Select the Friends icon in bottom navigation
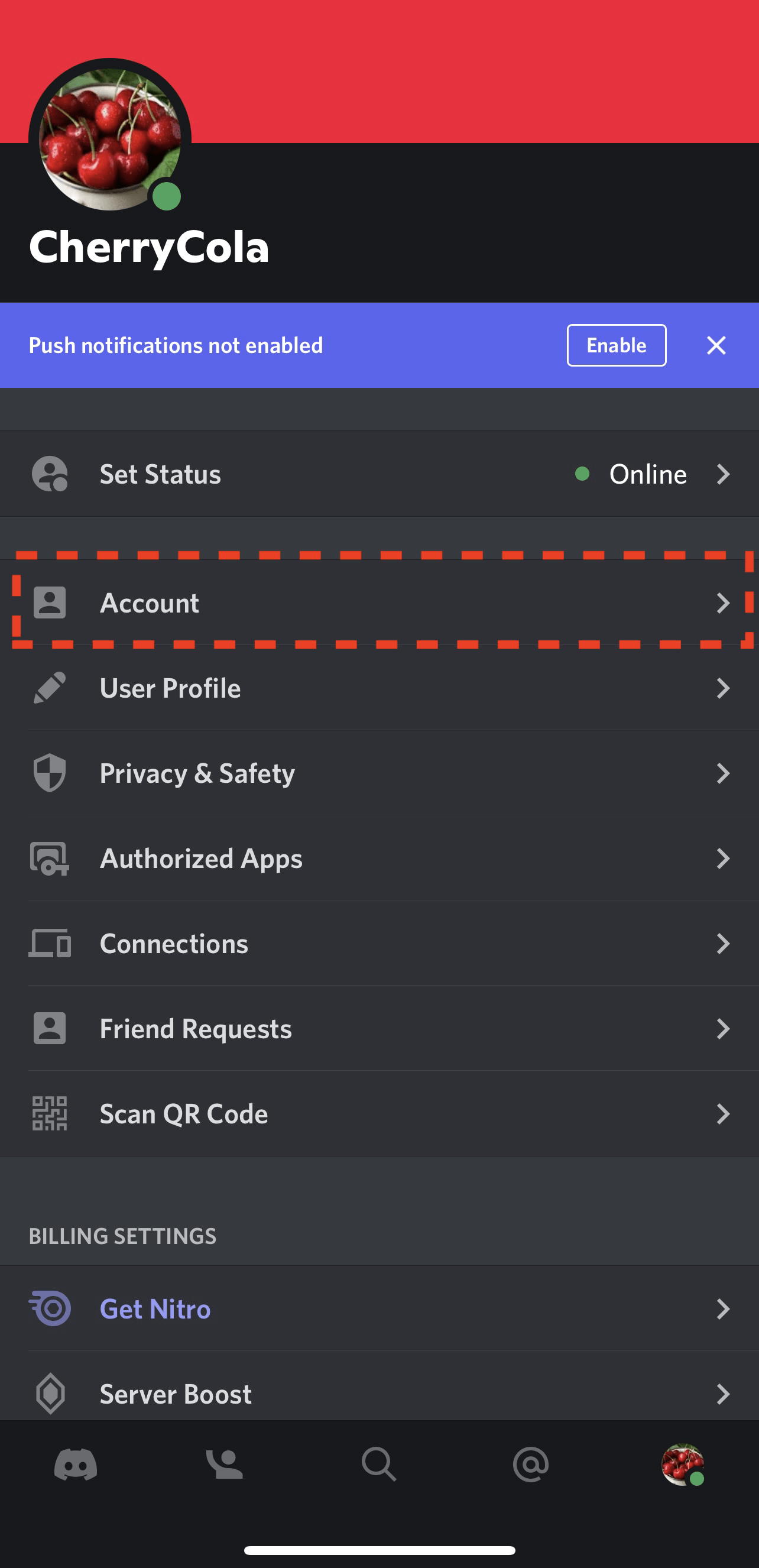The width and height of the screenshot is (759, 1568). 228,1465
